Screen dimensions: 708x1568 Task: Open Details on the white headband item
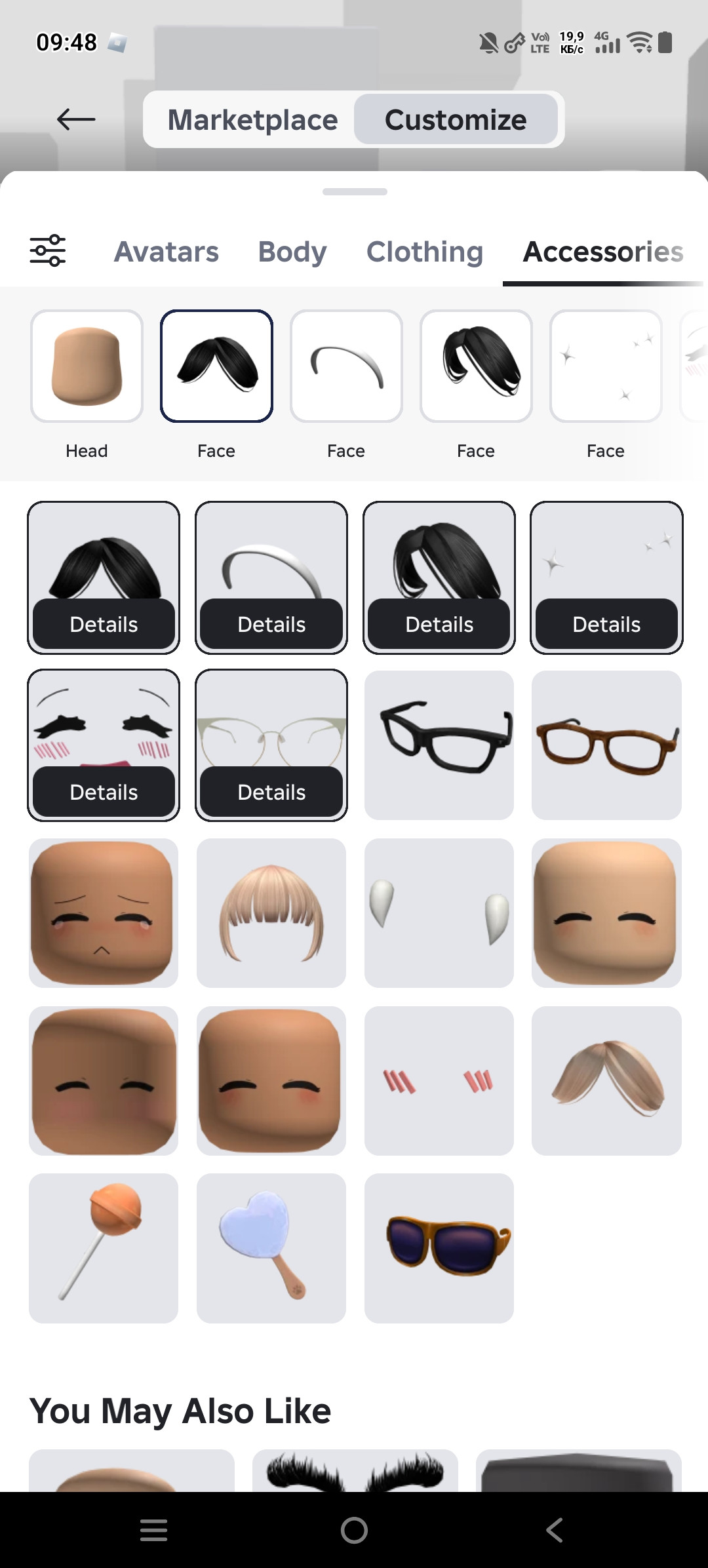coord(271,624)
